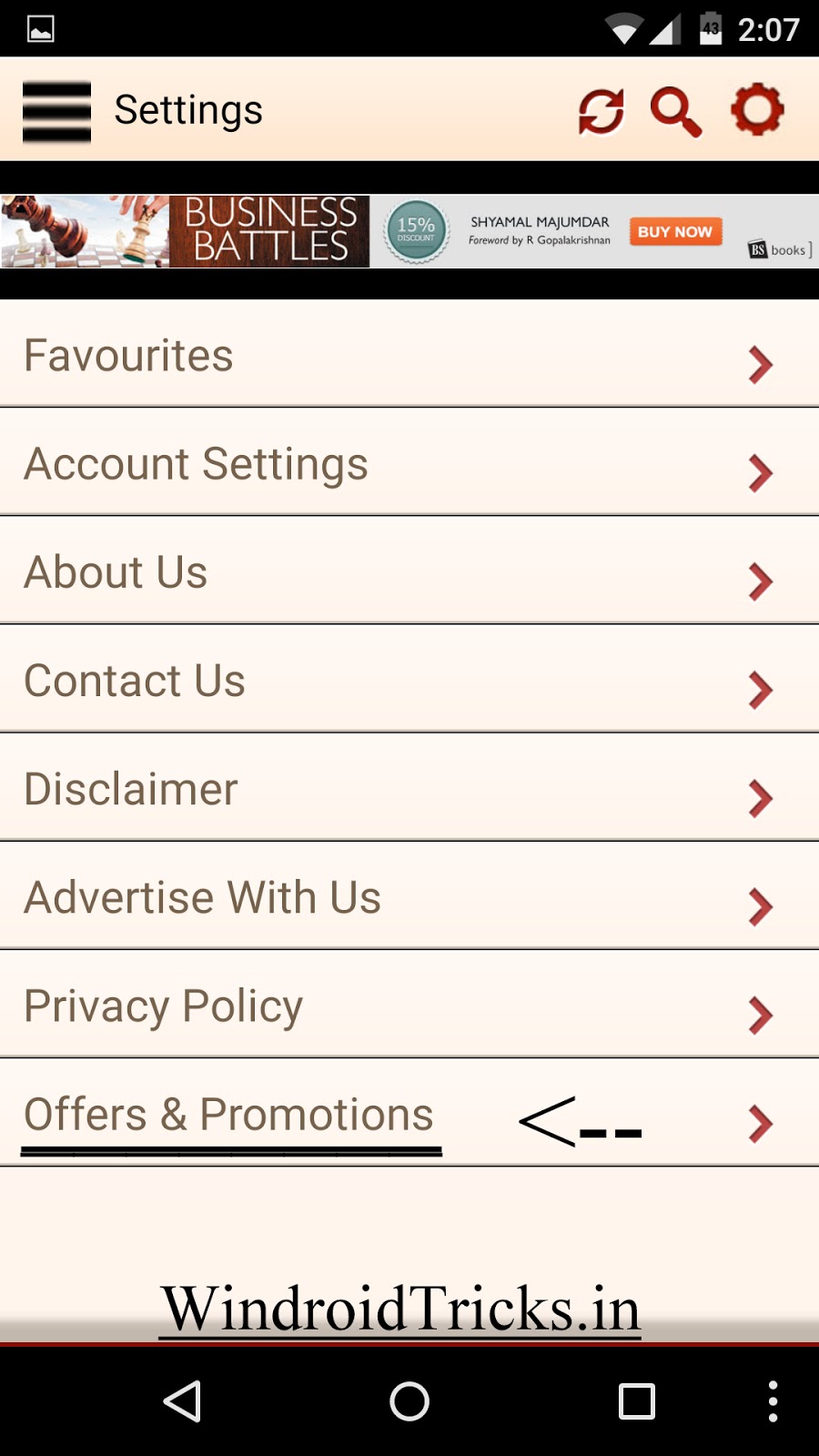Select Contact Us

(409, 680)
